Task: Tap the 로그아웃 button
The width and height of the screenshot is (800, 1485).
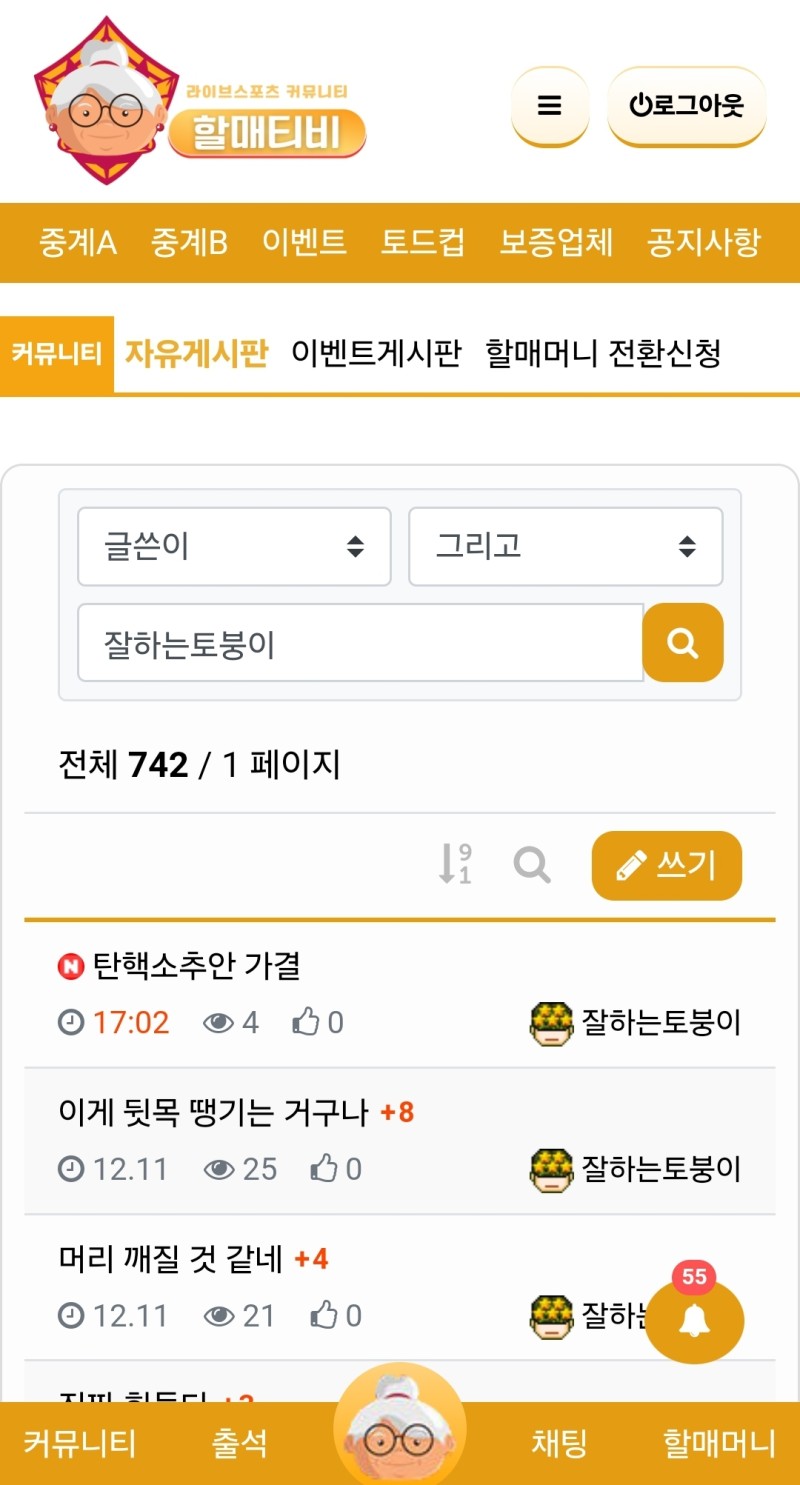Action: coord(686,105)
